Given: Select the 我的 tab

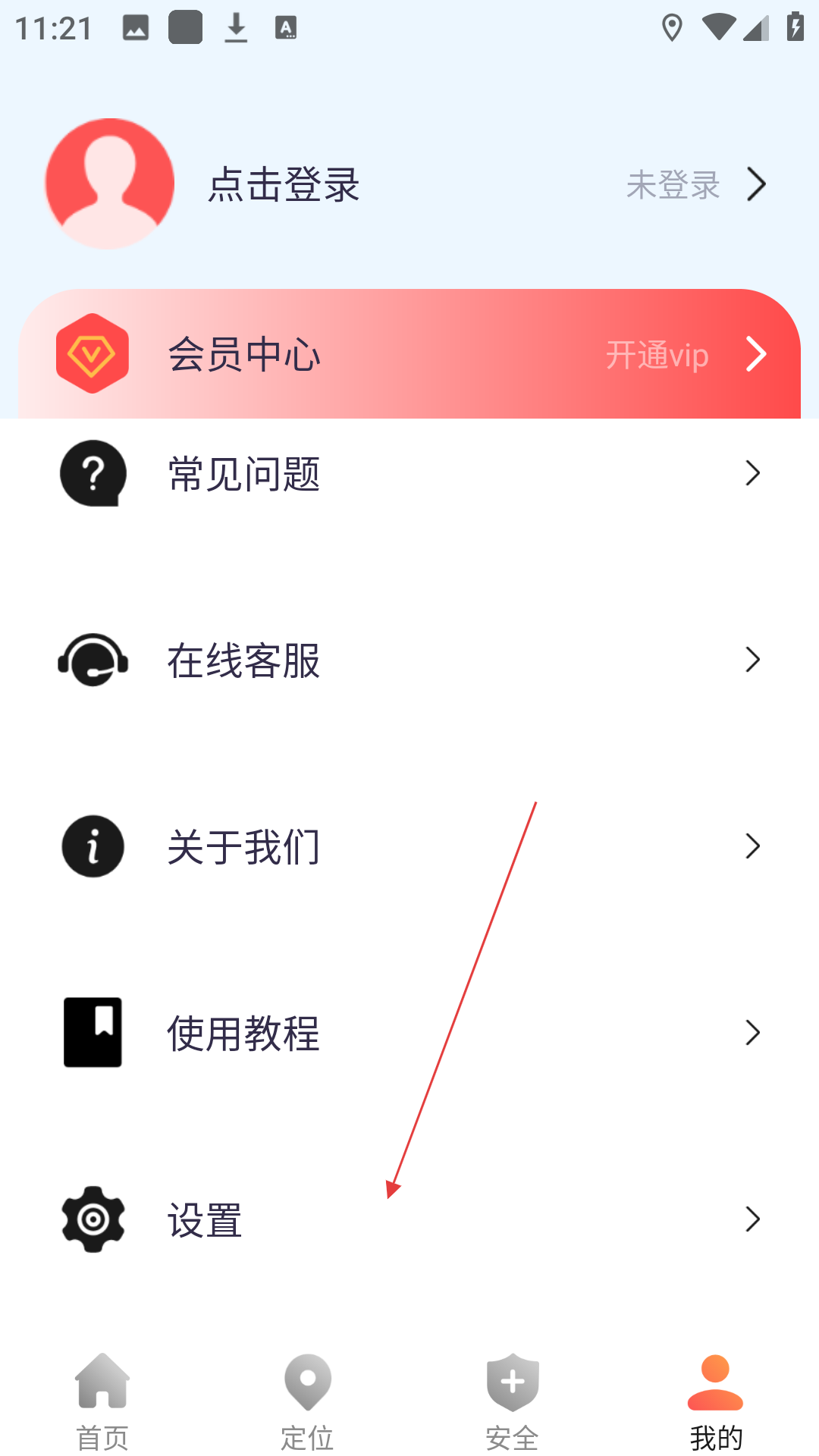Looking at the screenshot, I should pyautogui.click(x=716, y=1401).
